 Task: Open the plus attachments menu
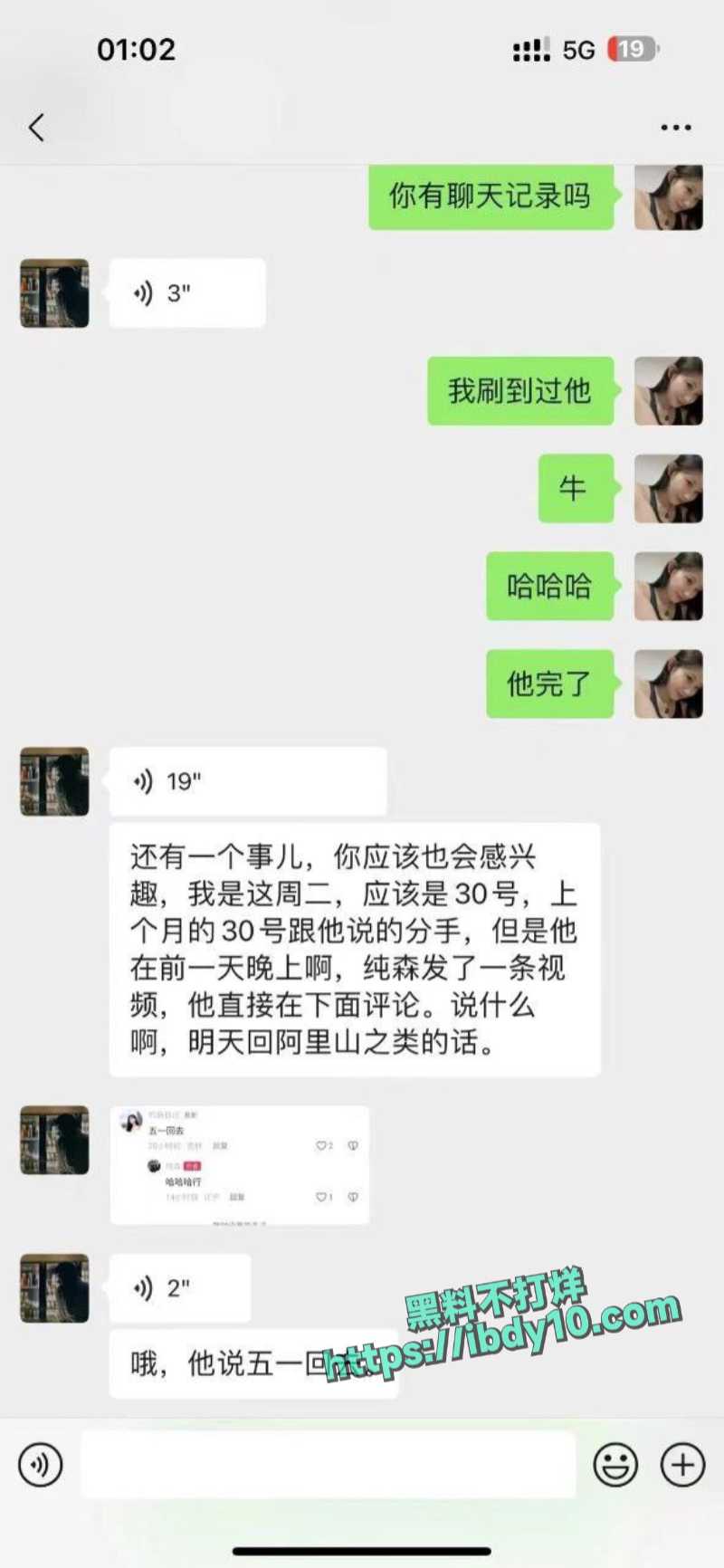point(682,1464)
